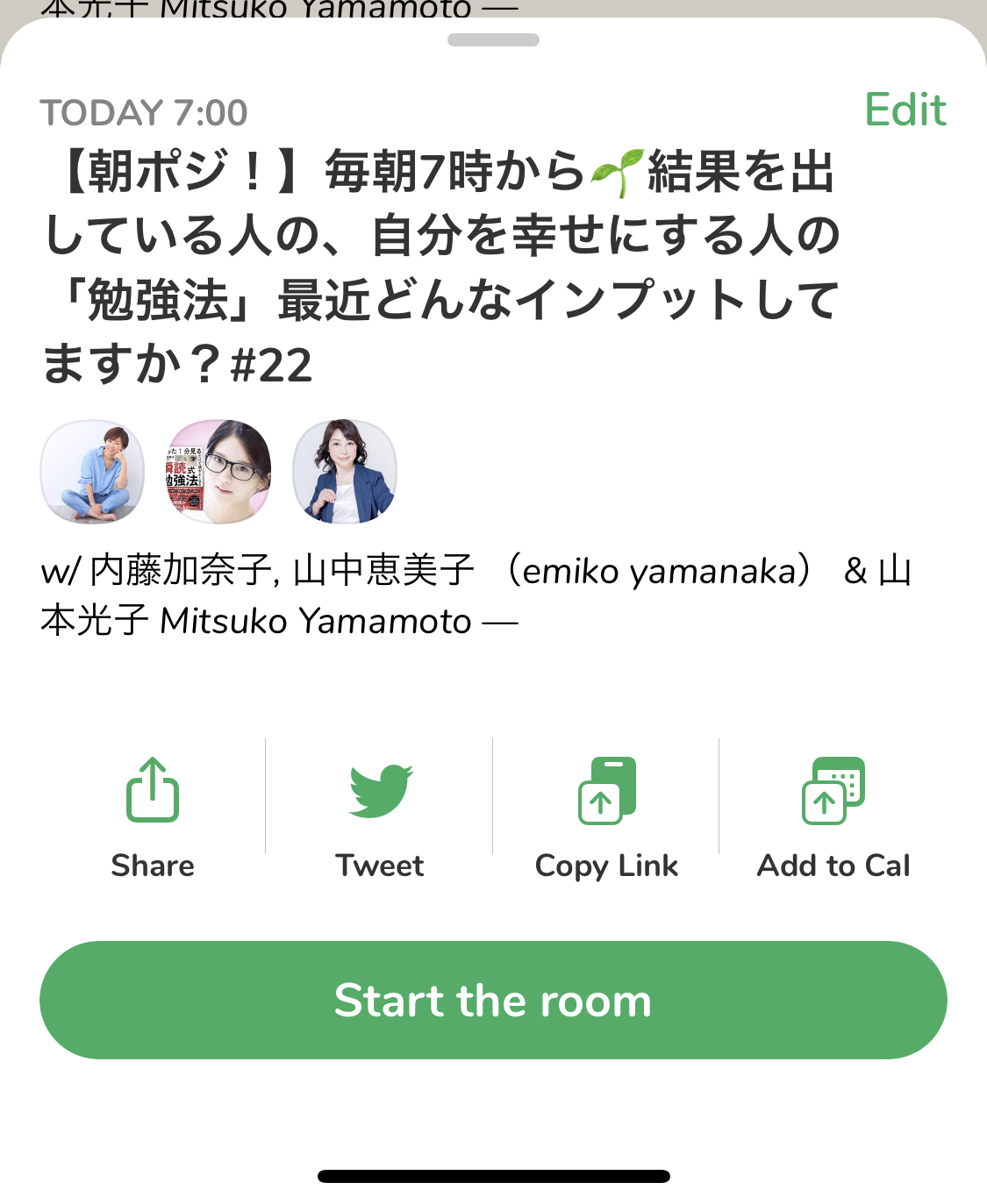Copy Link to the room
Image resolution: width=987 pixels, height=1204 pixels.
[x=606, y=816]
